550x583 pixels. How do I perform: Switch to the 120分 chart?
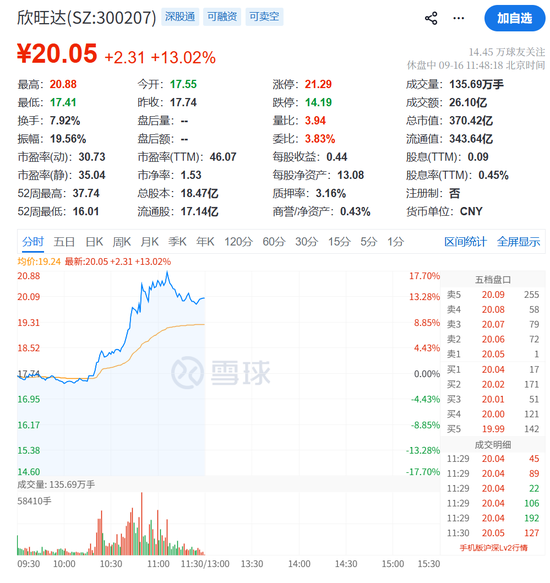[238, 242]
